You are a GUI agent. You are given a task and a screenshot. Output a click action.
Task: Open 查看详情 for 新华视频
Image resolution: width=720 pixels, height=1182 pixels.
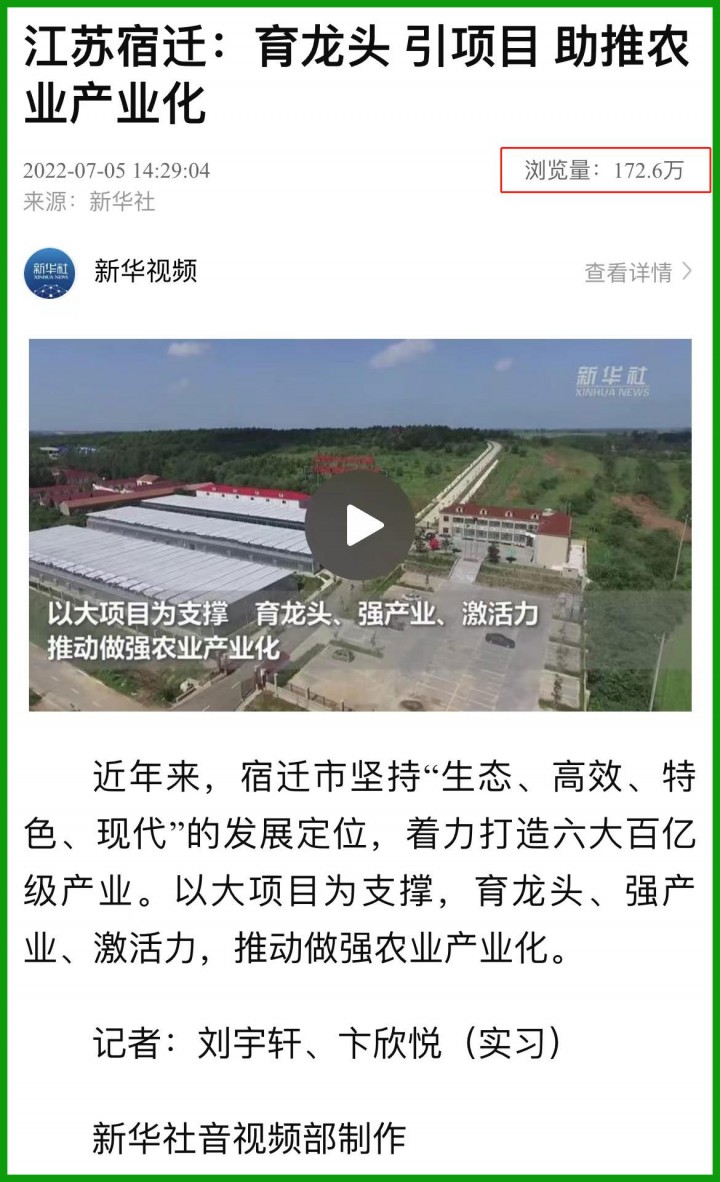point(637,272)
